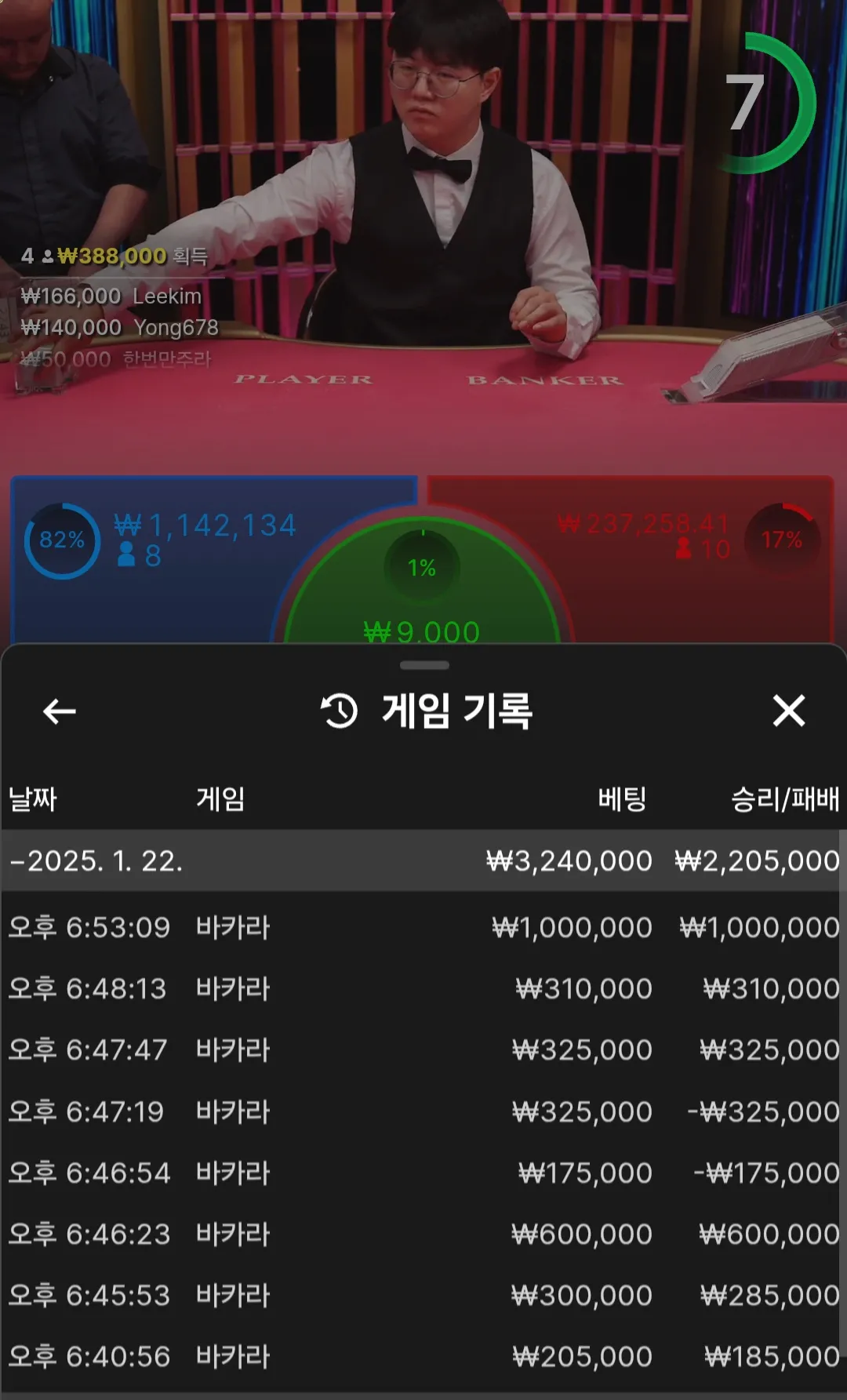Show the 오후 6:45:53 round details

423,1295
